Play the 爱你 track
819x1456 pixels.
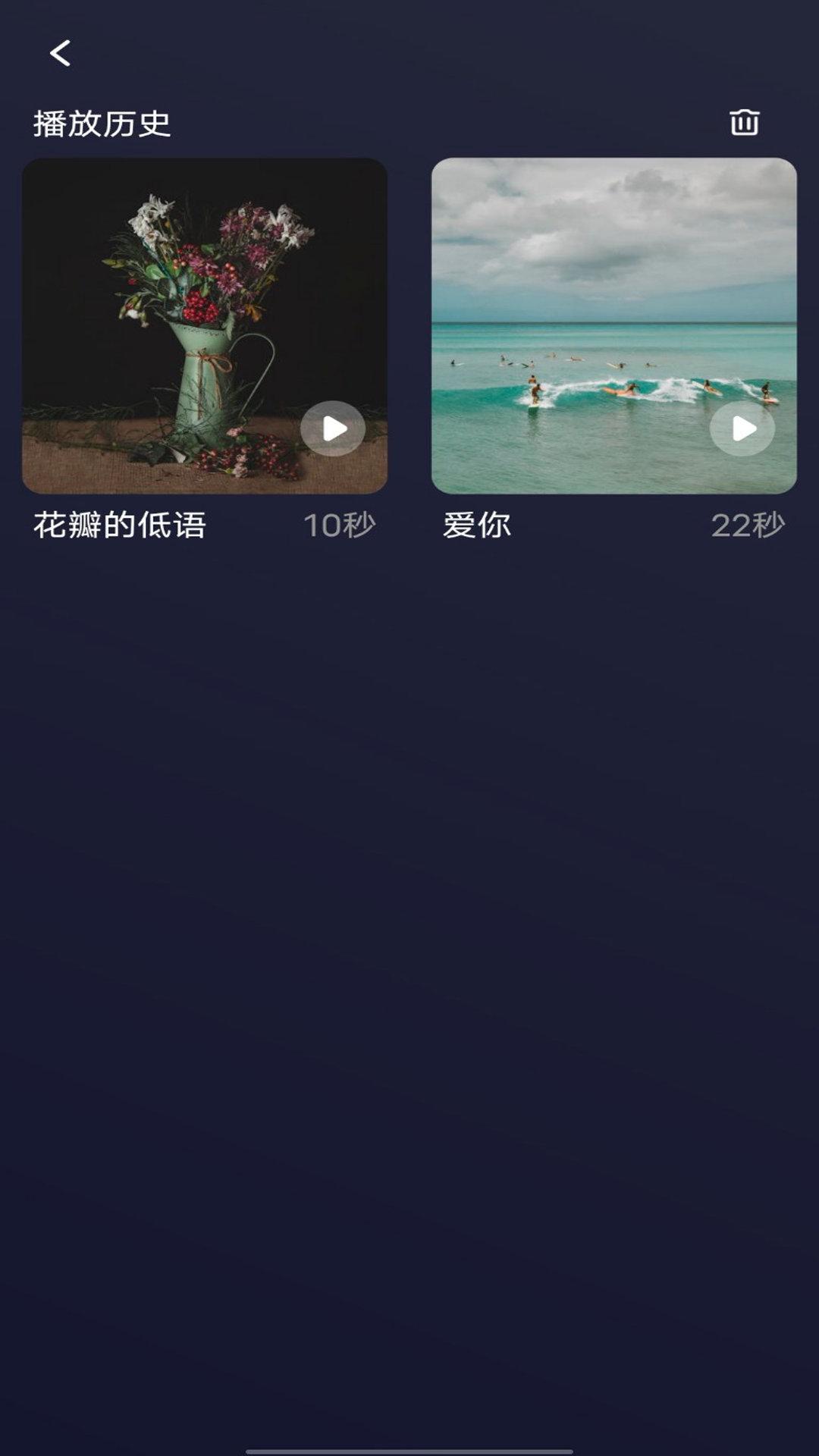pyautogui.click(x=742, y=428)
